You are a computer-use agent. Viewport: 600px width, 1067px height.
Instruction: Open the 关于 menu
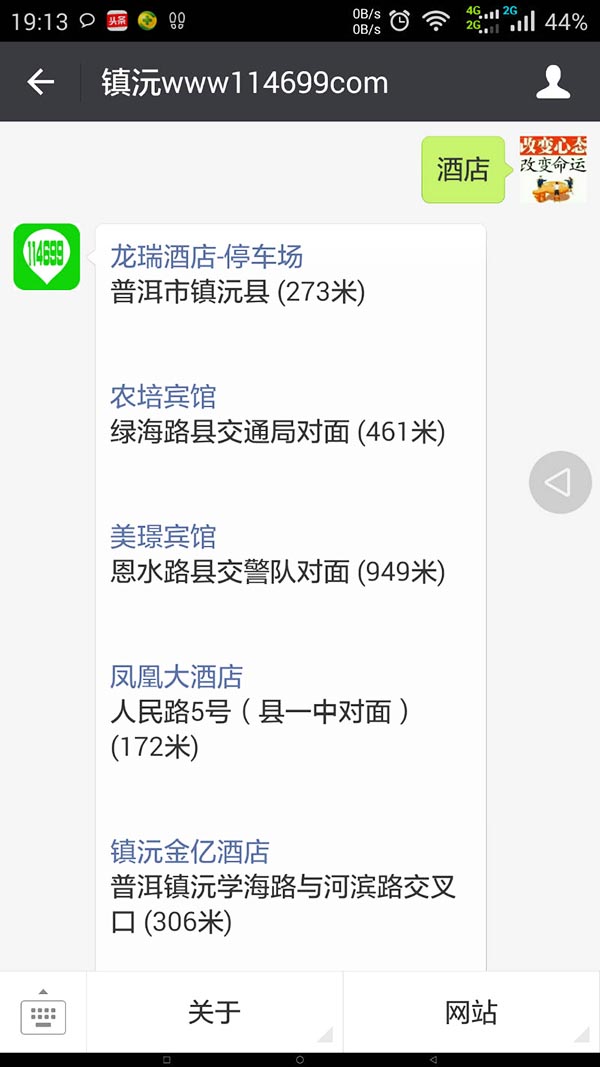coord(214,1013)
